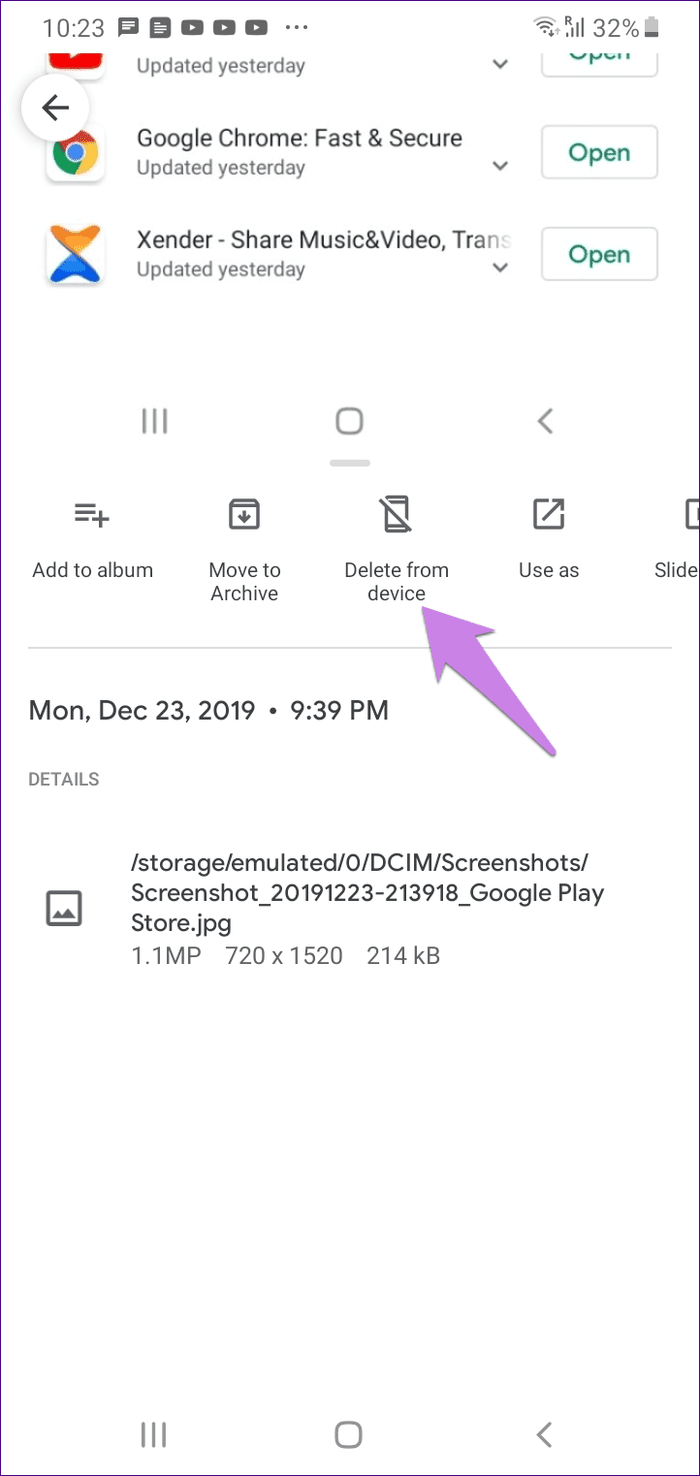Add this photo to an album
The width and height of the screenshot is (700, 1476).
click(93, 539)
